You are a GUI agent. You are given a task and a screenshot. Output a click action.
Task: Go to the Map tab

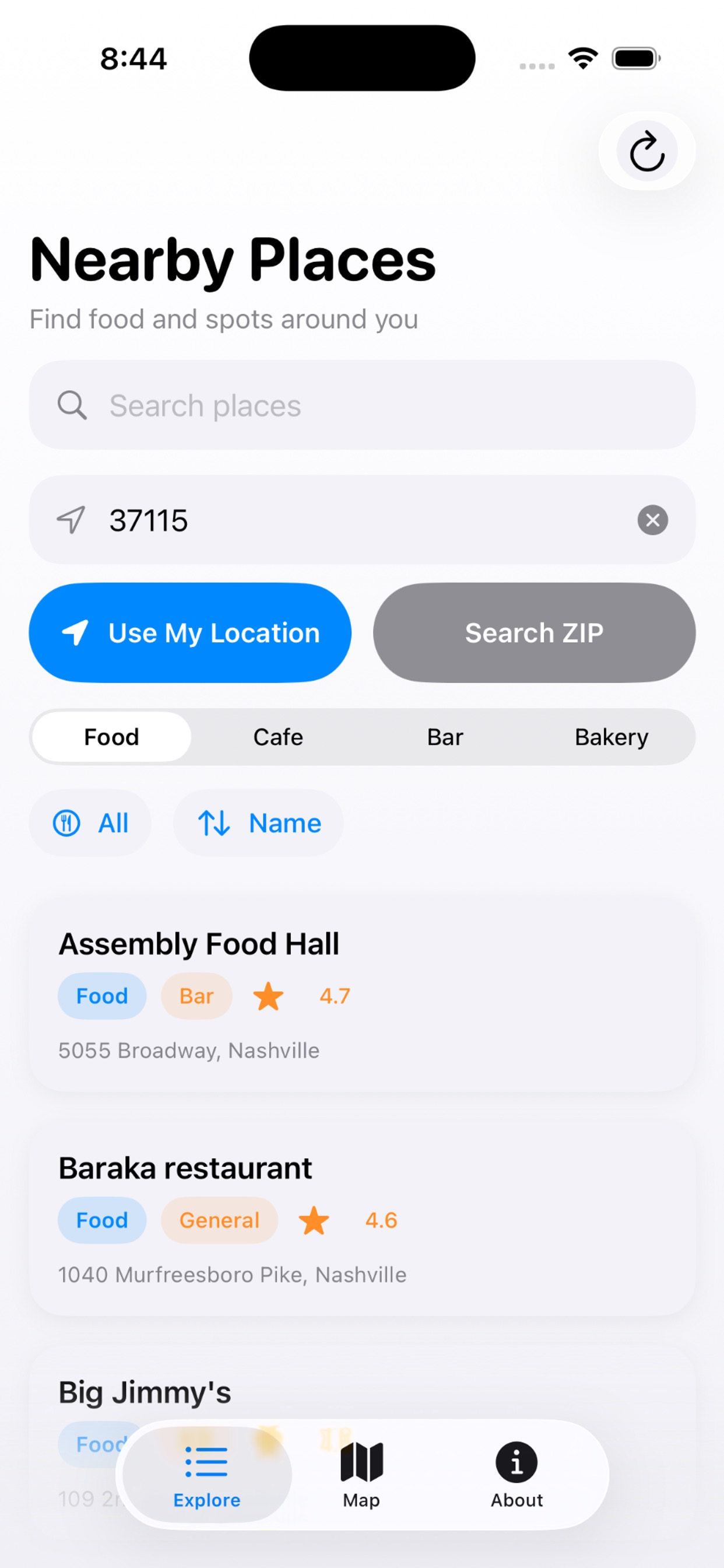tap(361, 1474)
